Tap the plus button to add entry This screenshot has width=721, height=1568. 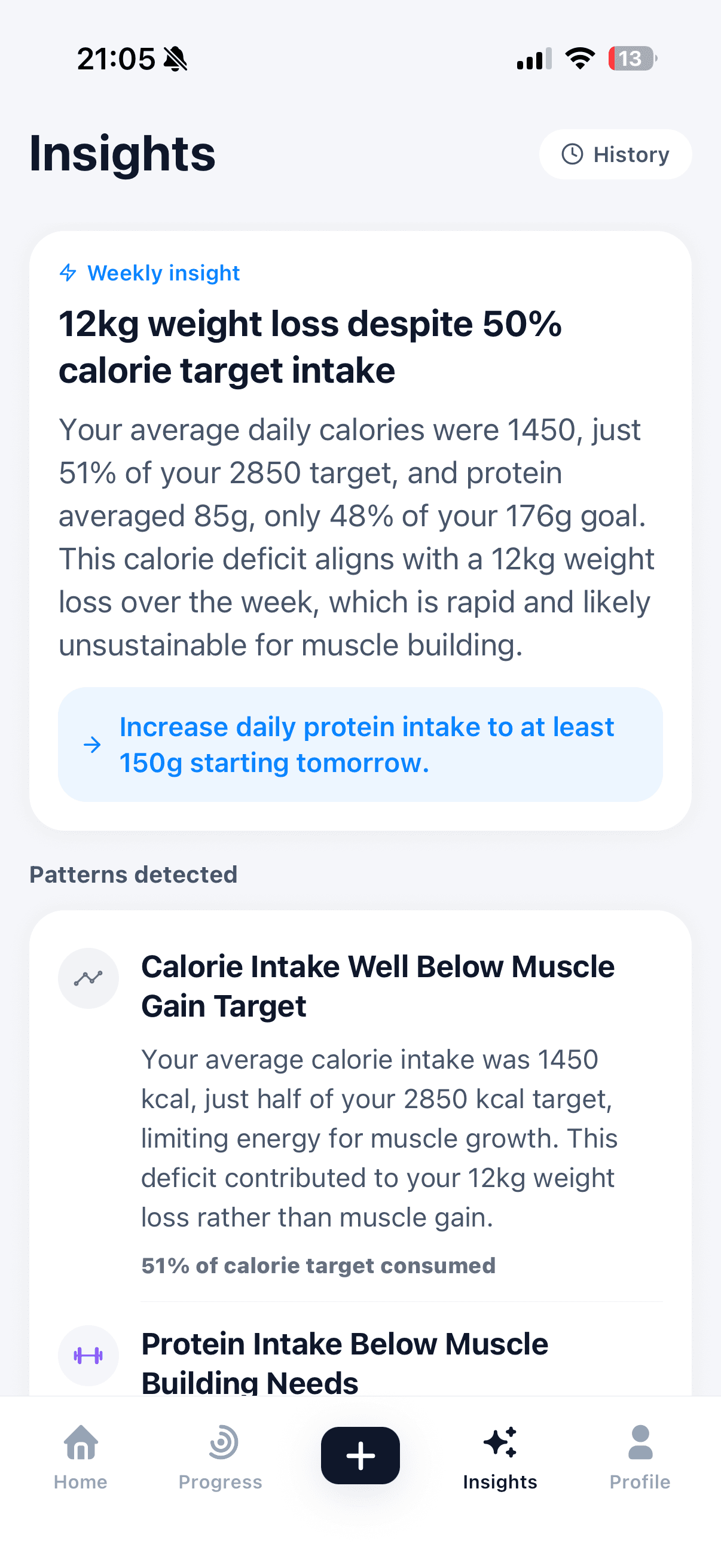pyautogui.click(x=360, y=1456)
